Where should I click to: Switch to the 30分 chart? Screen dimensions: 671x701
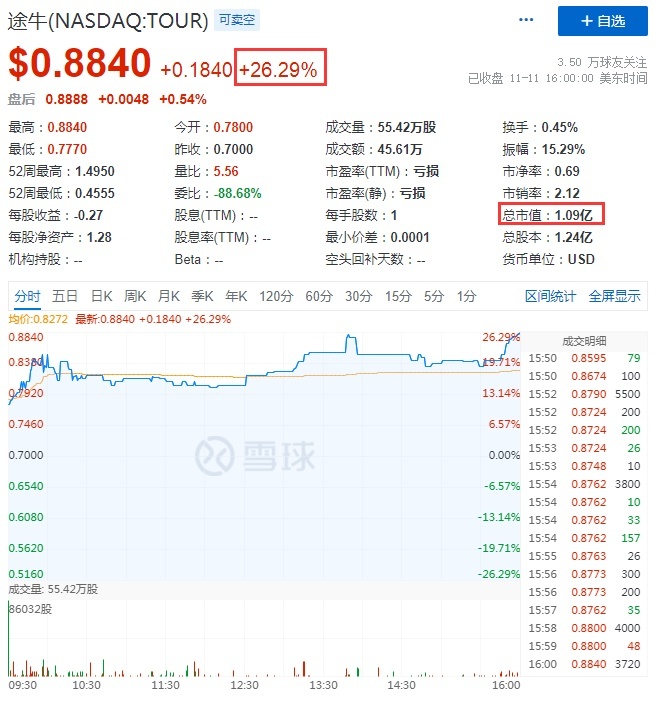(358, 296)
